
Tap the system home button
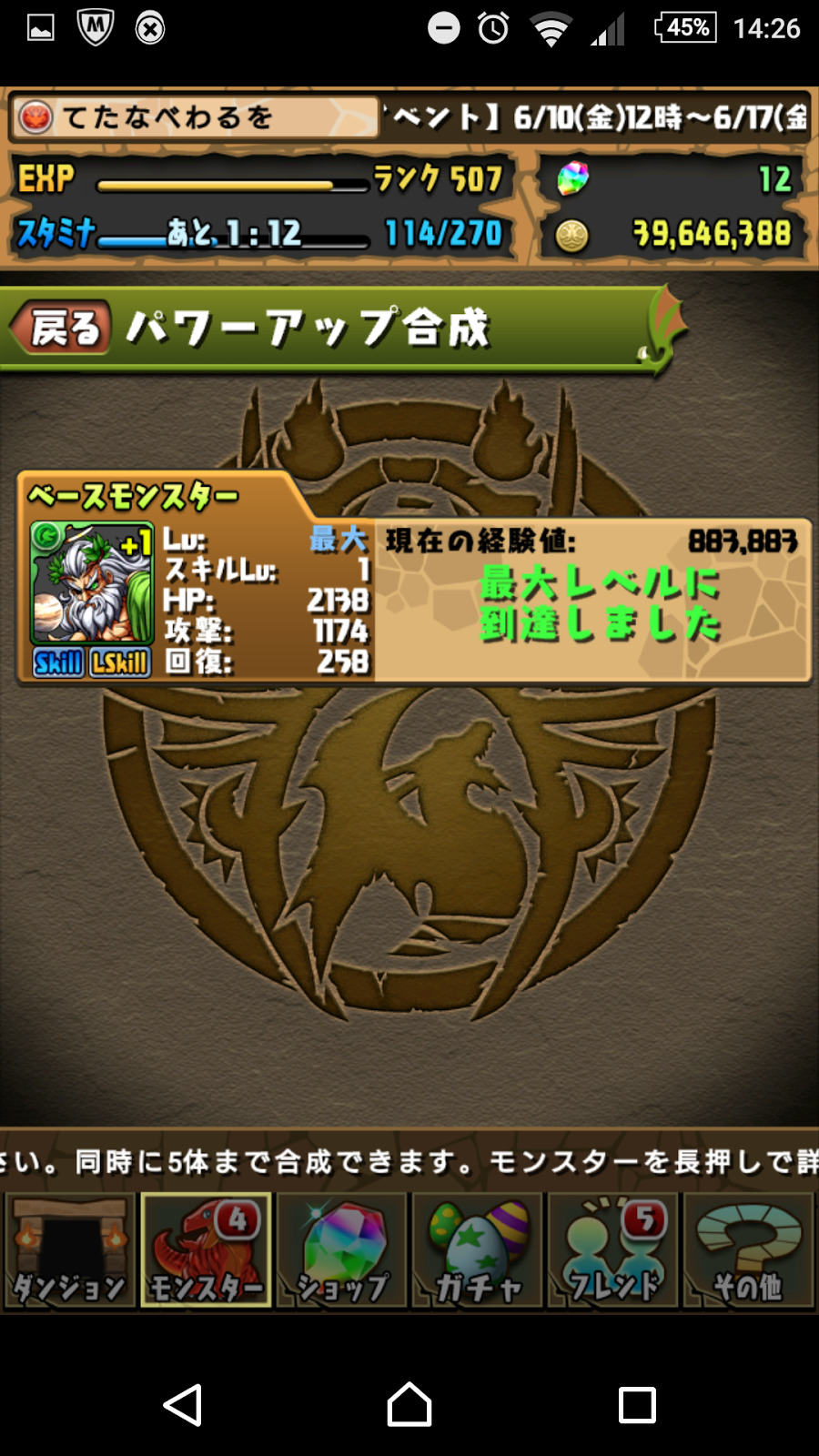[409, 1405]
